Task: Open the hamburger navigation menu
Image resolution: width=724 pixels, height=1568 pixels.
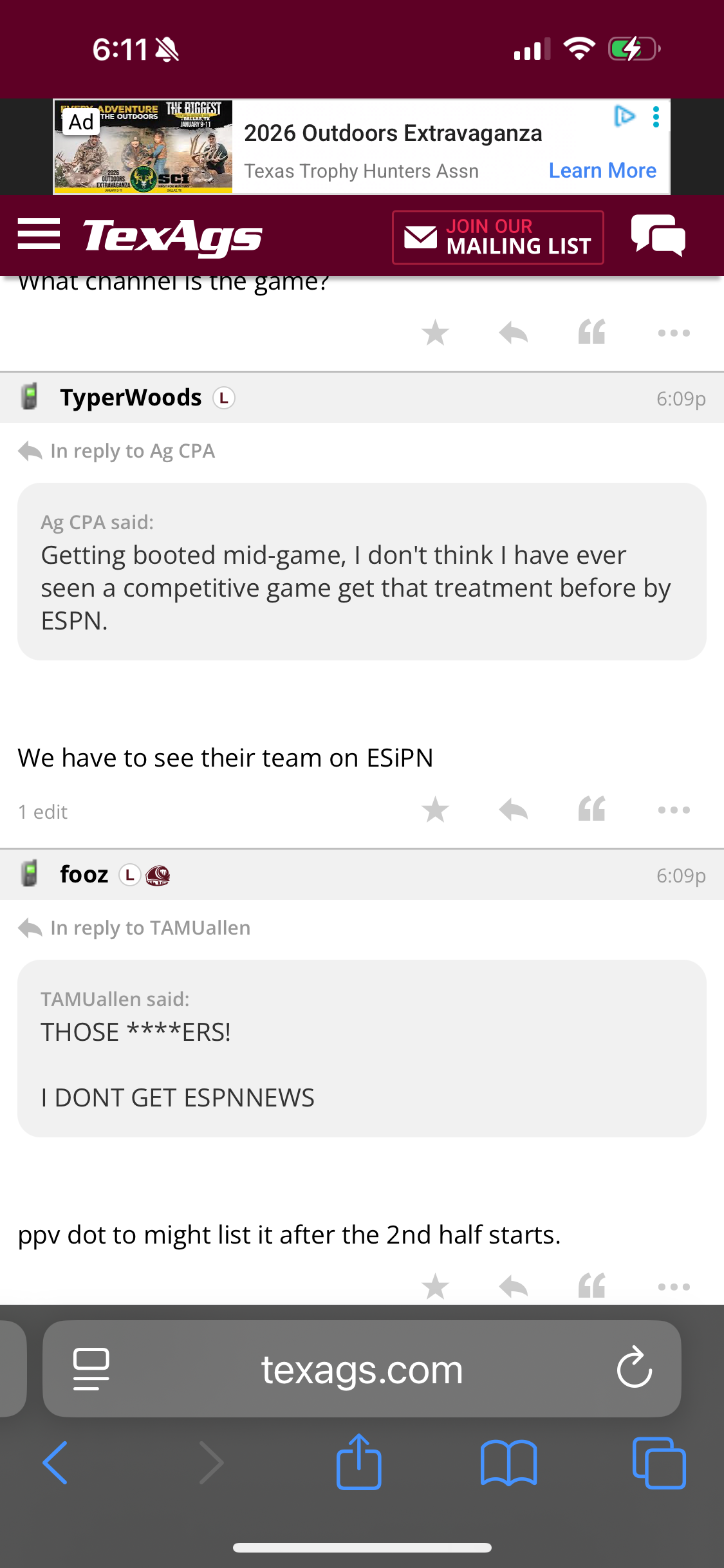Action: [x=39, y=234]
